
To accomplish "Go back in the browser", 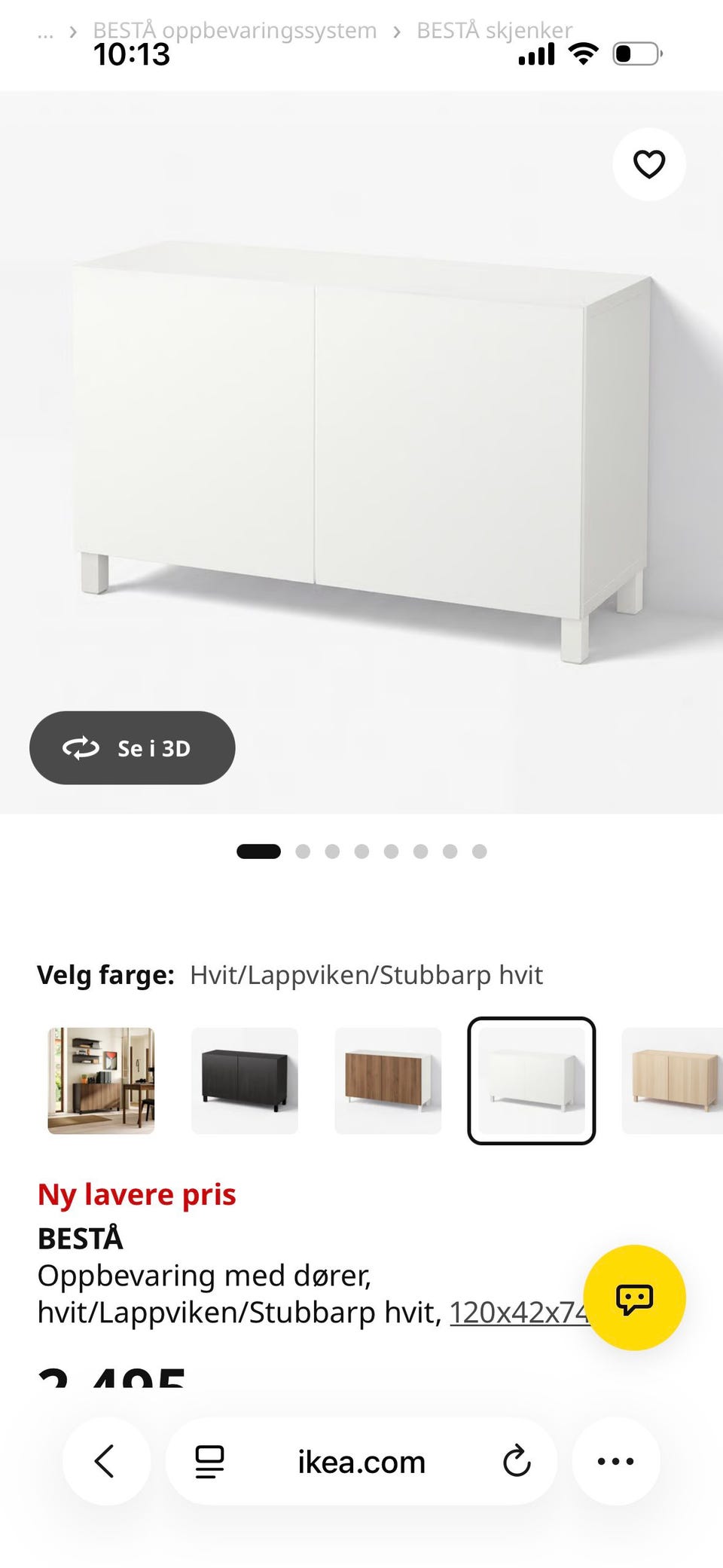I will coord(106,1461).
